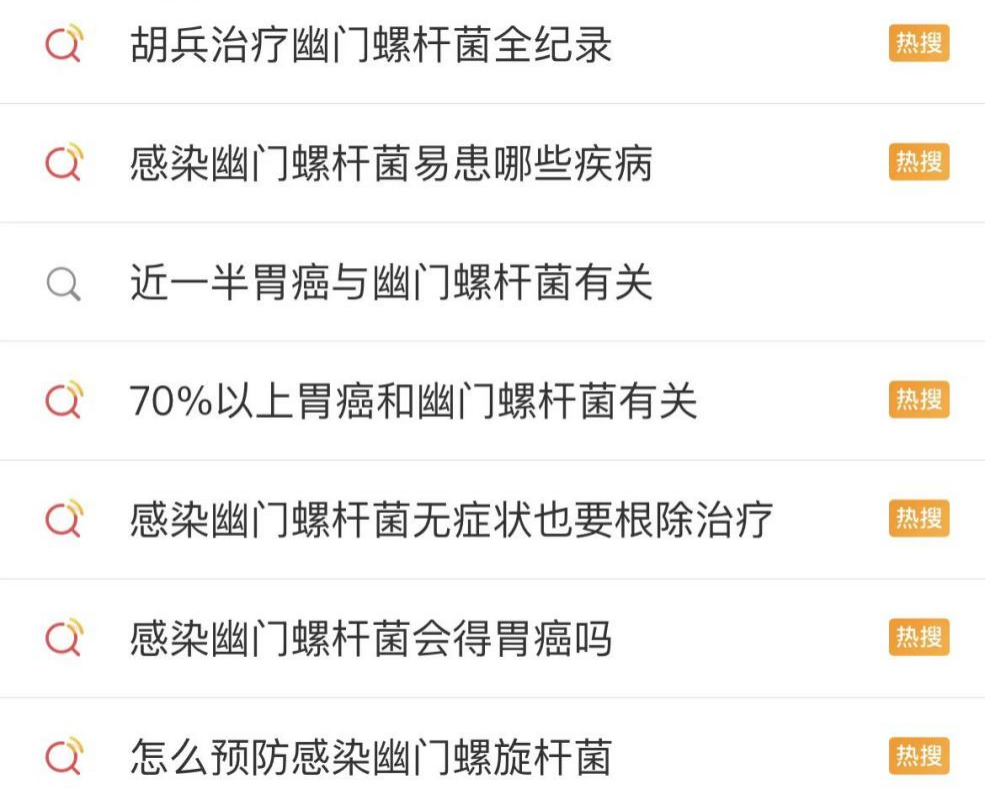
Task: Search for 近一半胃癌与幽门螺杆菌有关
Action: (x=390, y=283)
